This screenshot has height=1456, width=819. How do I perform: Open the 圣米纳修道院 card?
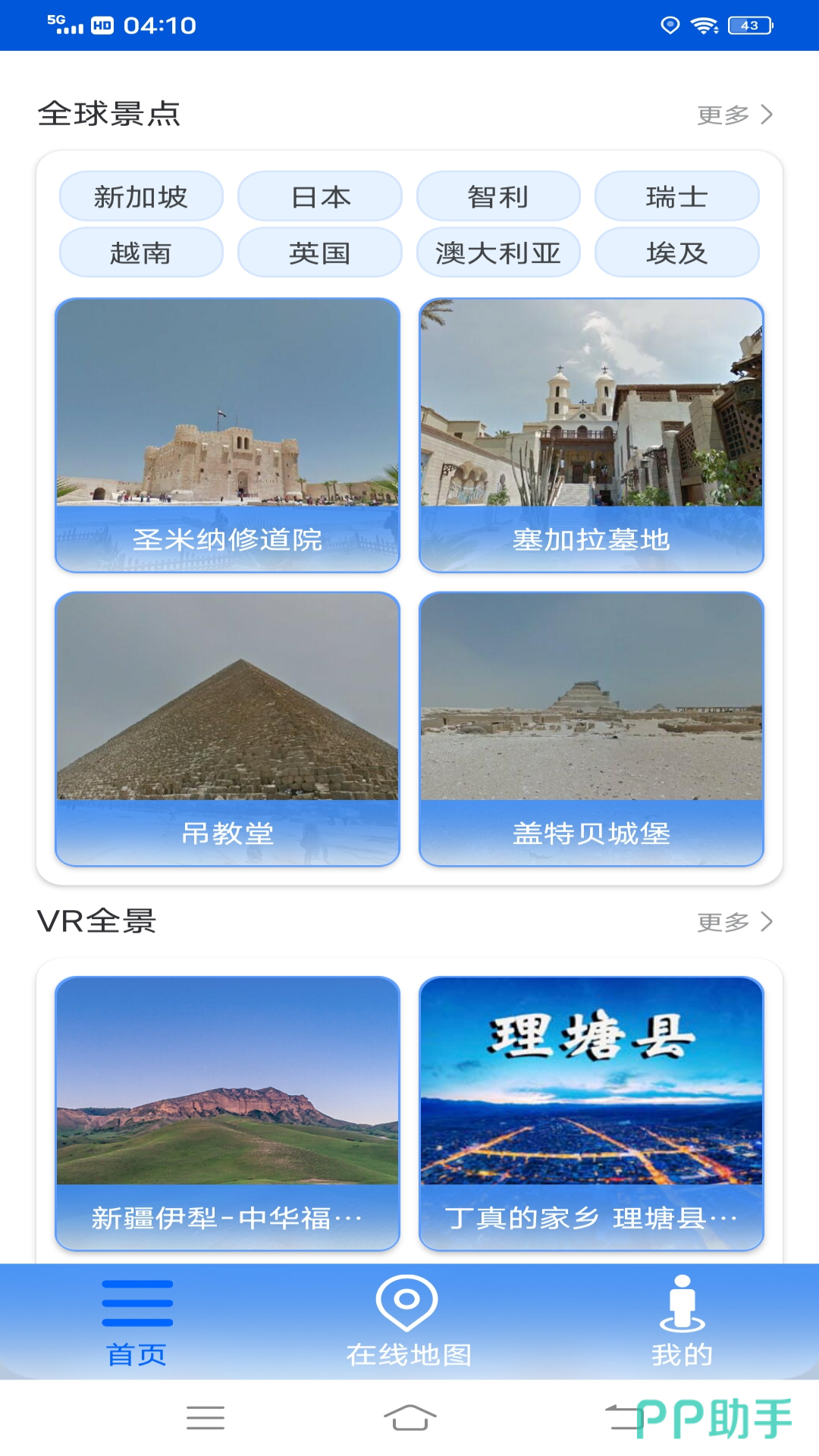click(x=227, y=435)
